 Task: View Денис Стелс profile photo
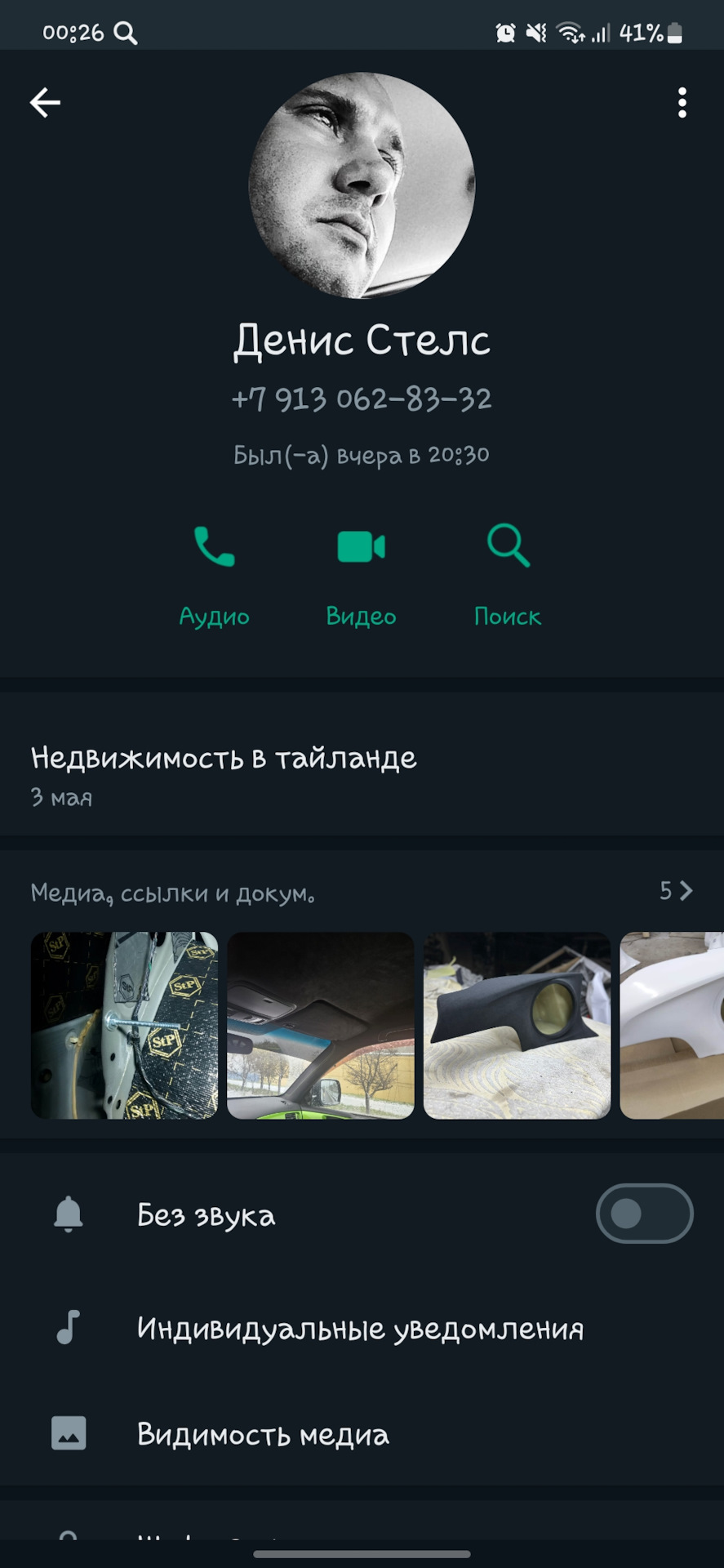362,185
